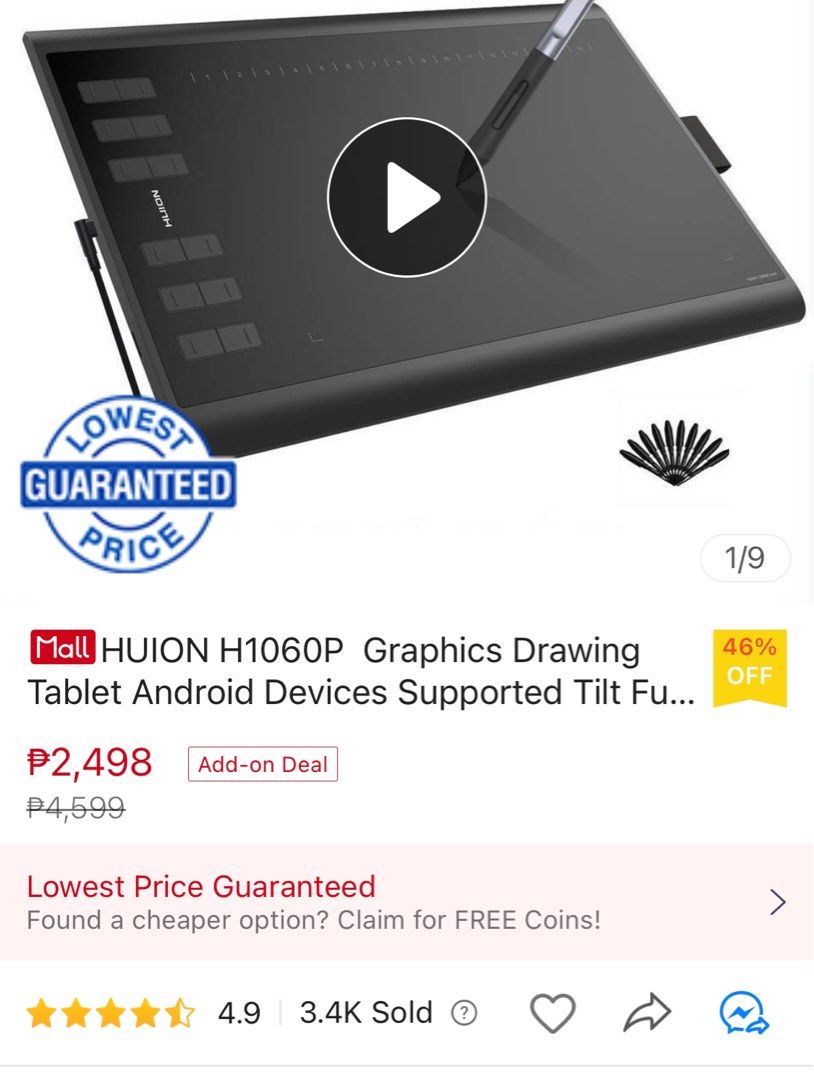Share this product listing

click(x=650, y=1013)
